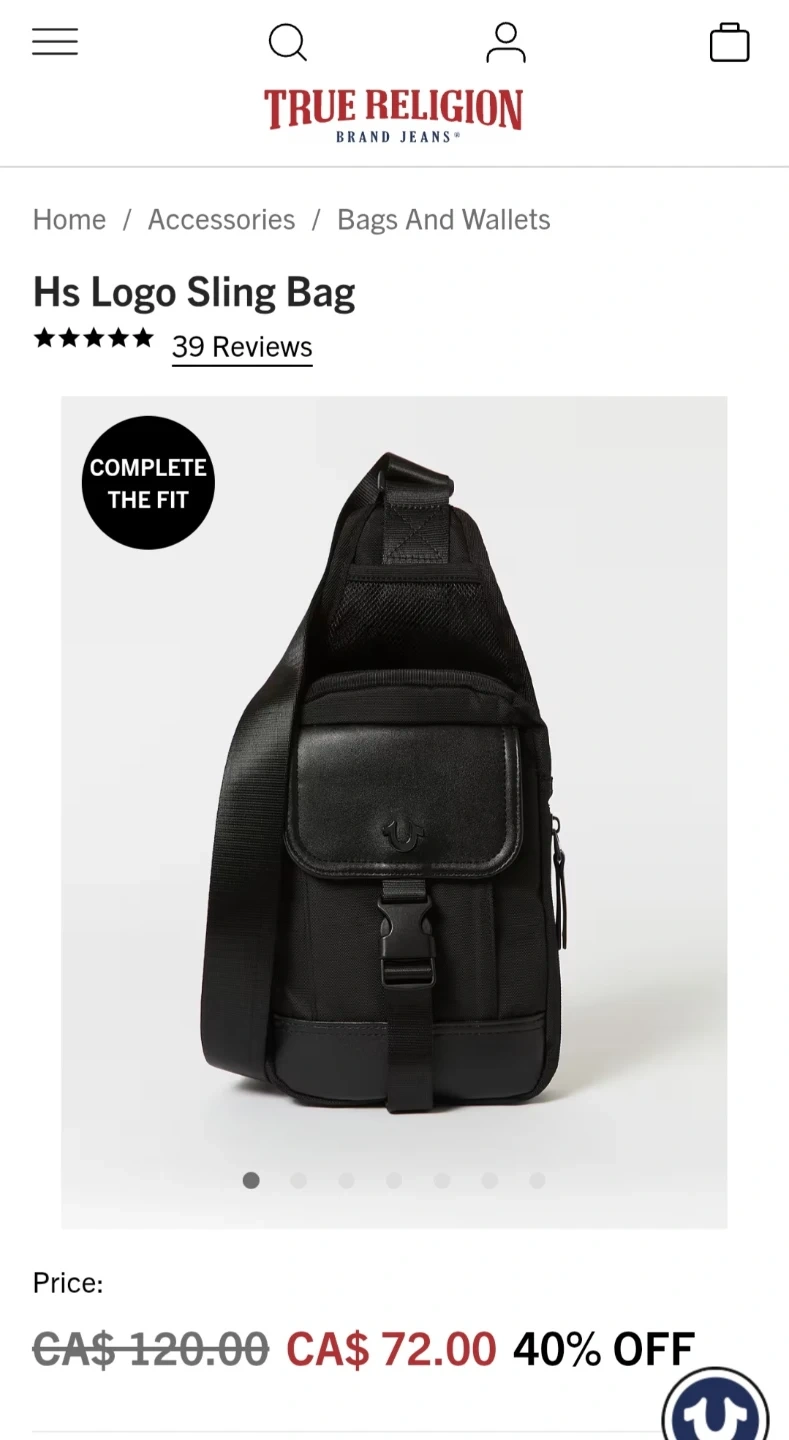
Task: Open Bags And Wallets breadcrumb
Action: pyautogui.click(x=444, y=220)
